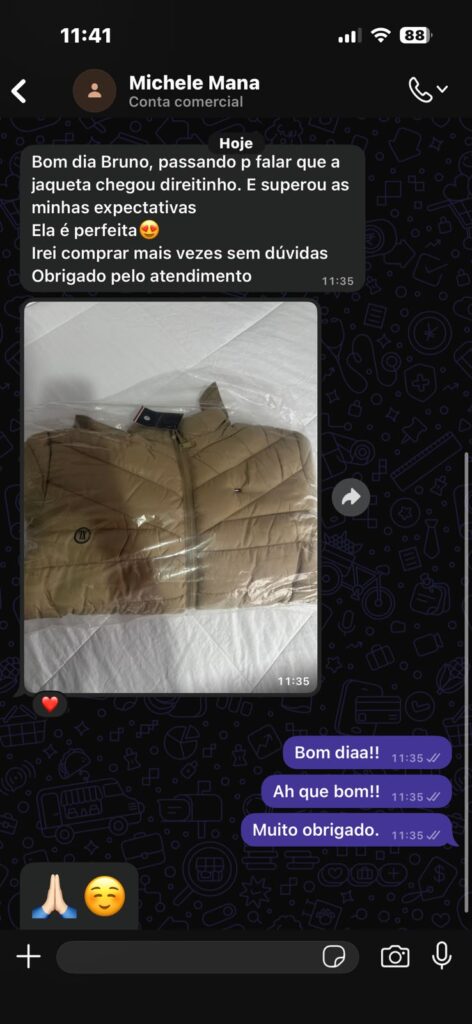View the heart reaction on the photo
This screenshot has width=472, height=1024.
50,704
